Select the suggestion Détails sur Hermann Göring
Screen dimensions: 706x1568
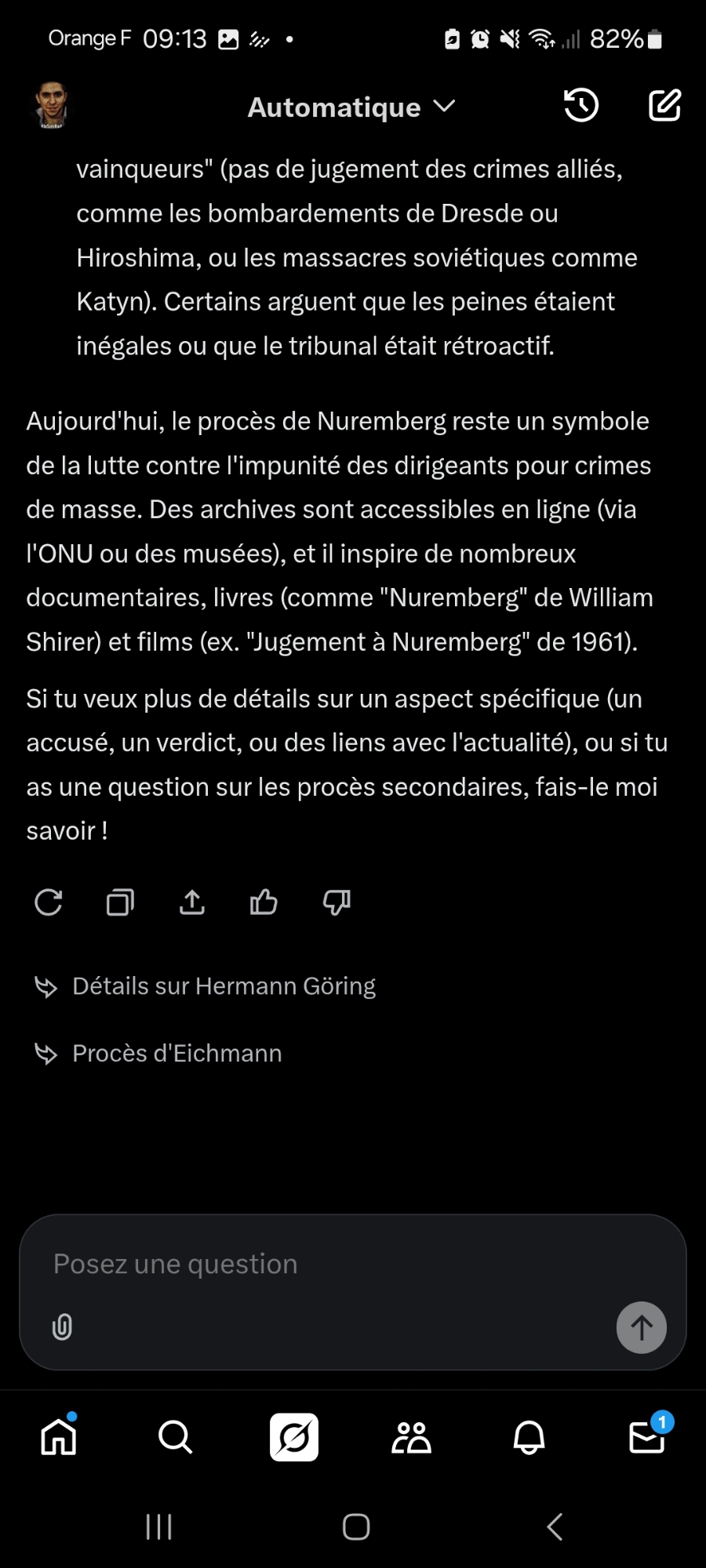[224, 986]
